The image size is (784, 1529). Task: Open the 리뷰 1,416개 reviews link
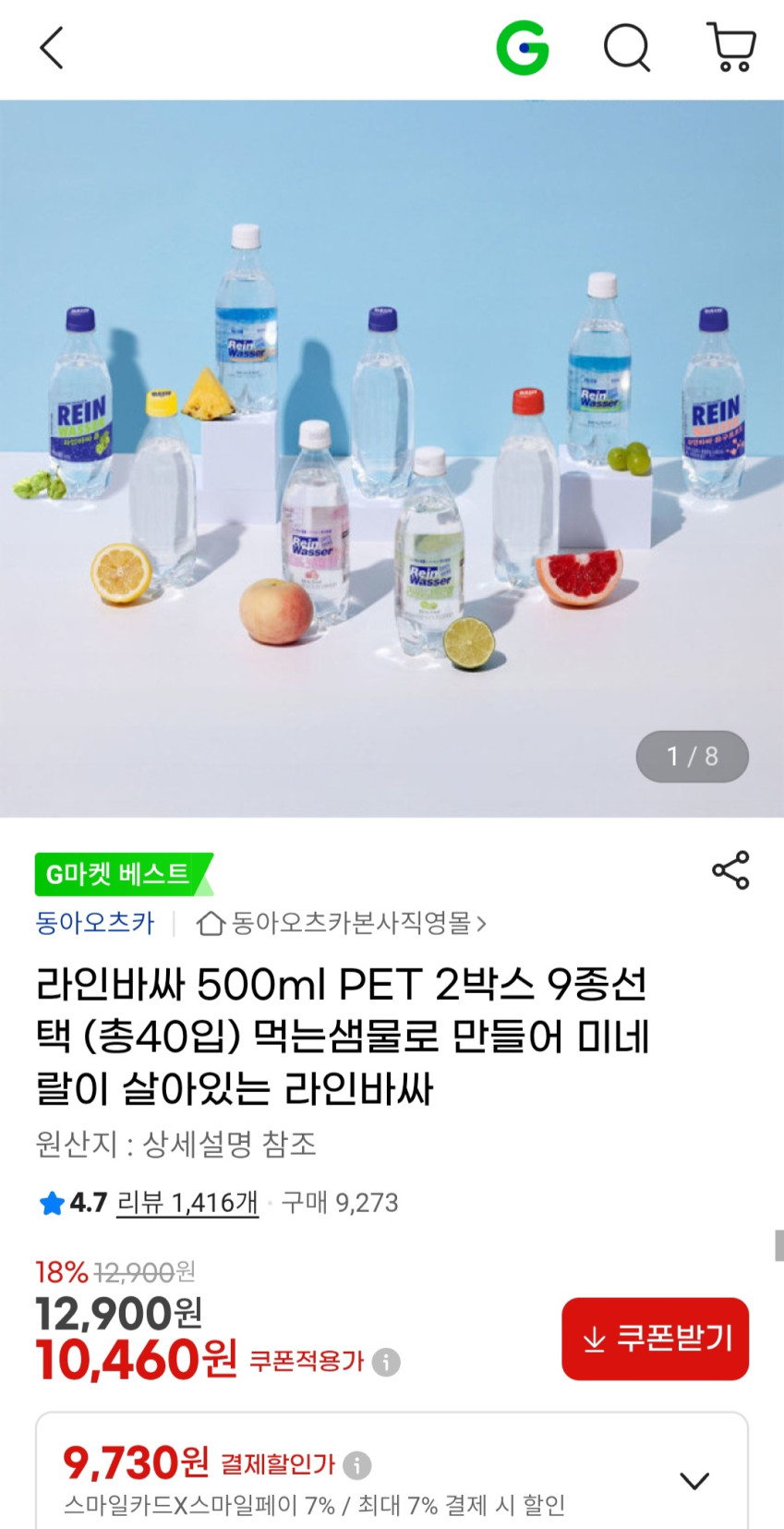tap(187, 1203)
